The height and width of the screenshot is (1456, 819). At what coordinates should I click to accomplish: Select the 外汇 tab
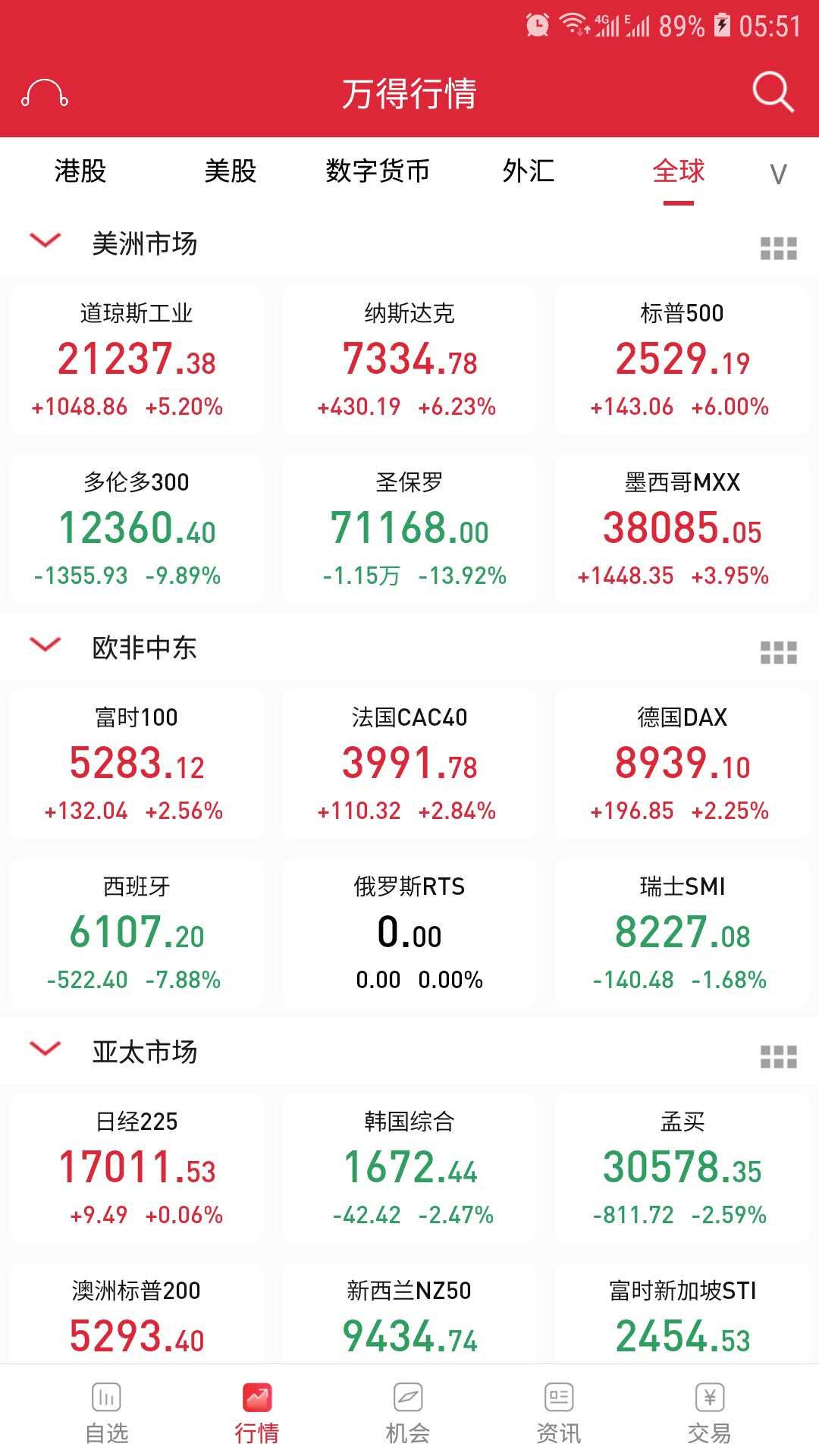click(x=529, y=171)
